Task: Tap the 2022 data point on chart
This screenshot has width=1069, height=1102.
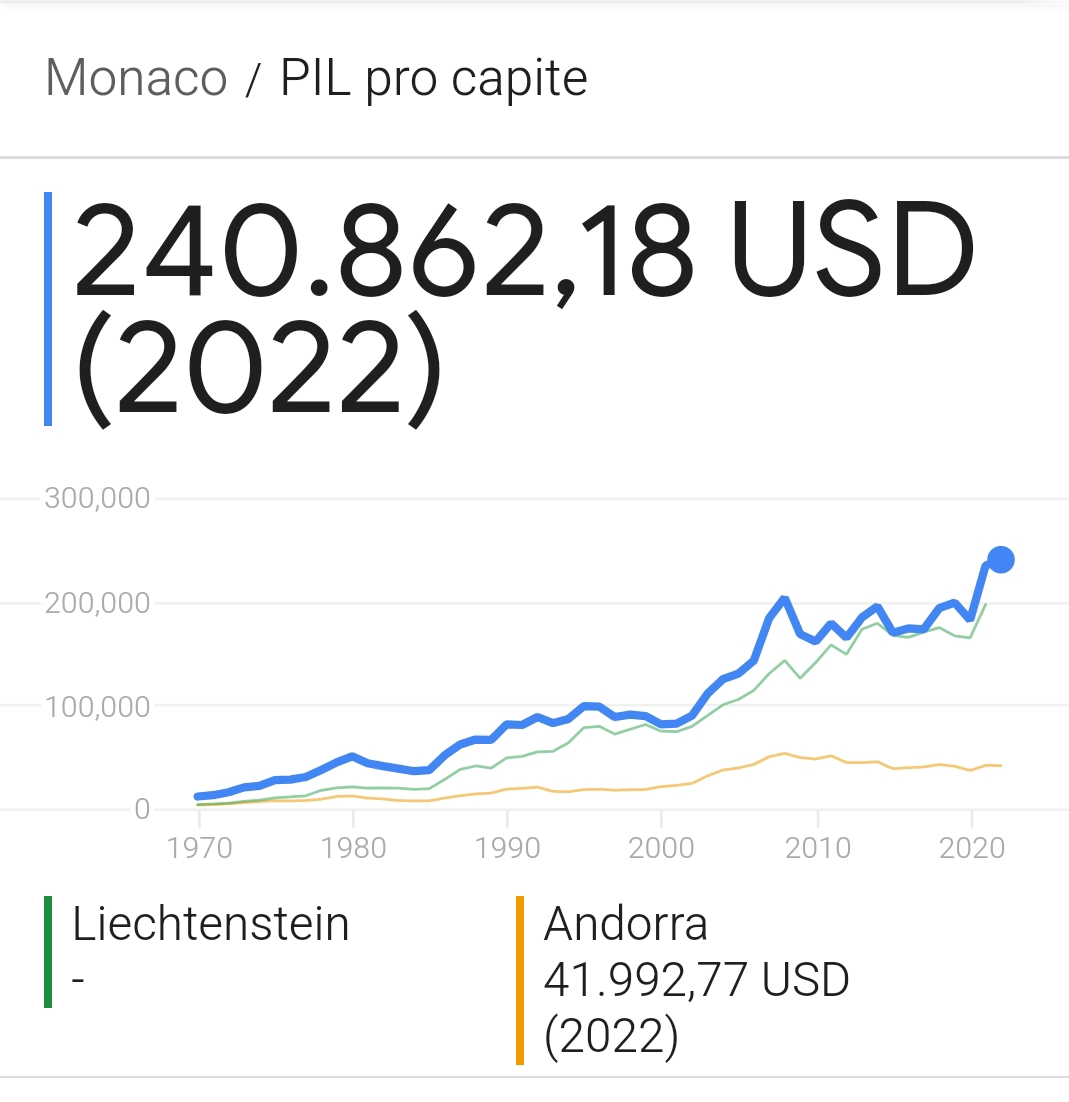Action: coord(1001,559)
